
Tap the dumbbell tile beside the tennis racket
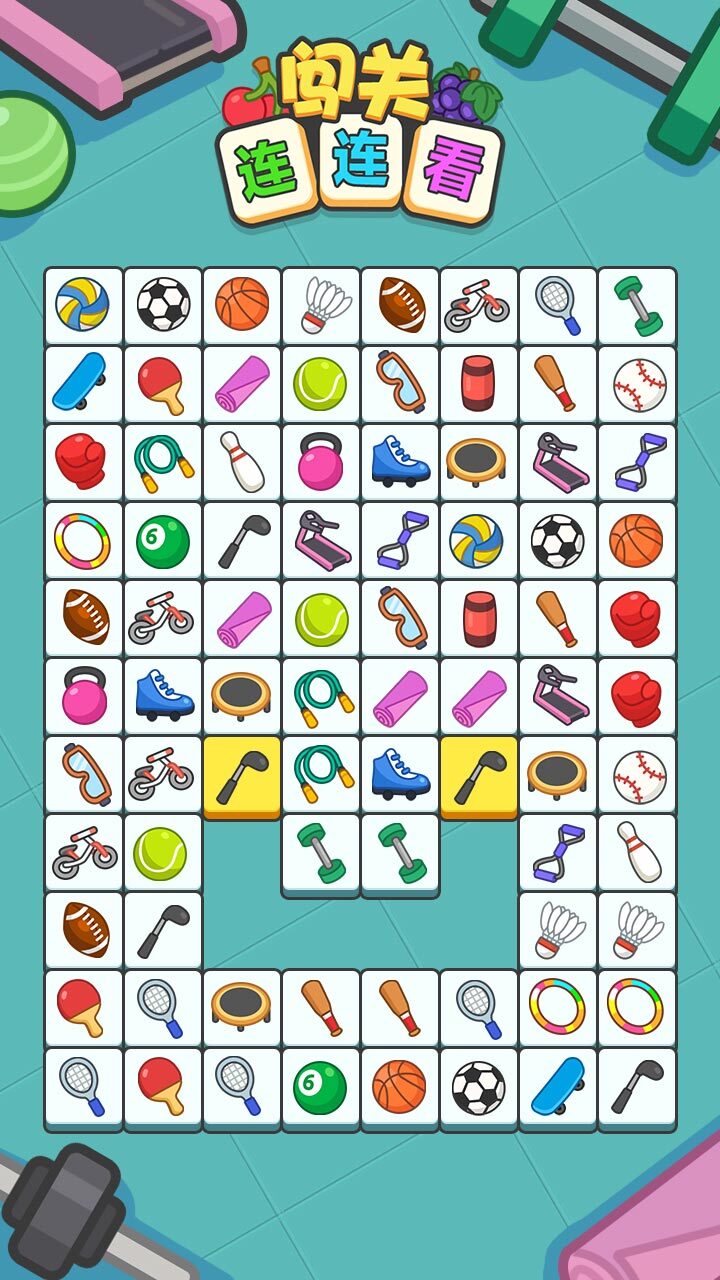click(x=637, y=305)
